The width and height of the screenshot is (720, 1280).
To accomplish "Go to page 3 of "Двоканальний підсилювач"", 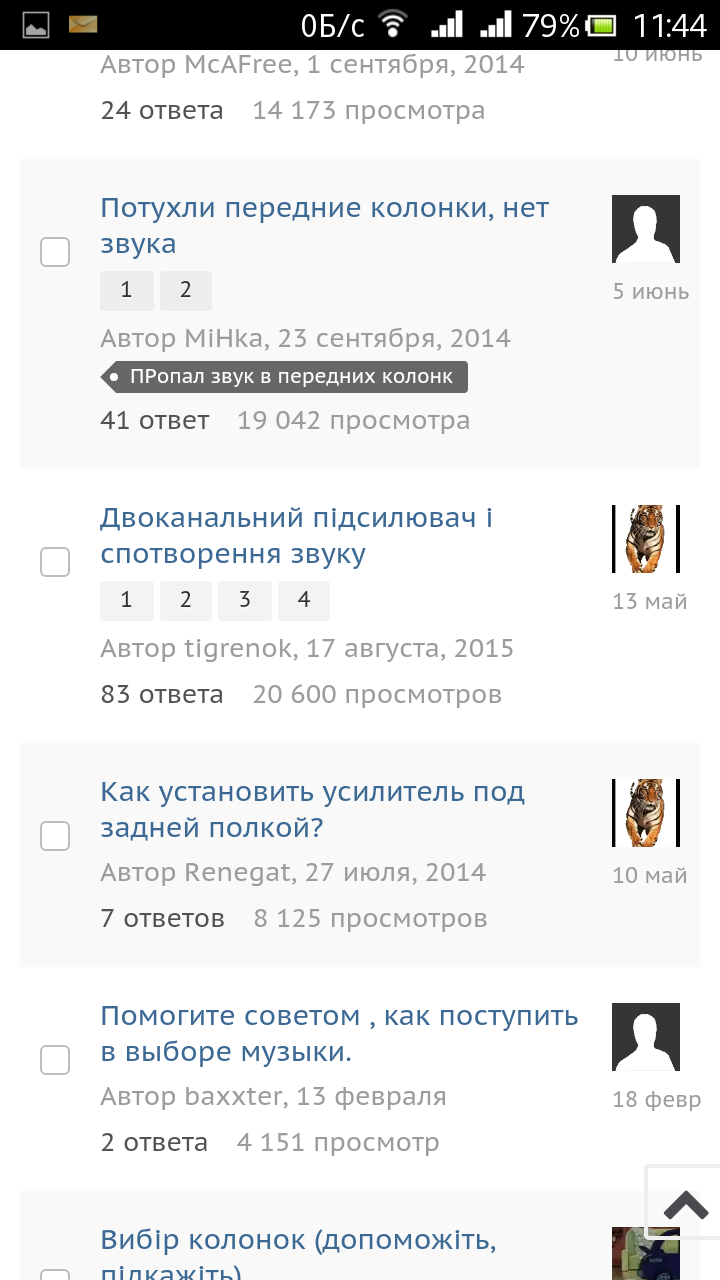I will pos(245,600).
